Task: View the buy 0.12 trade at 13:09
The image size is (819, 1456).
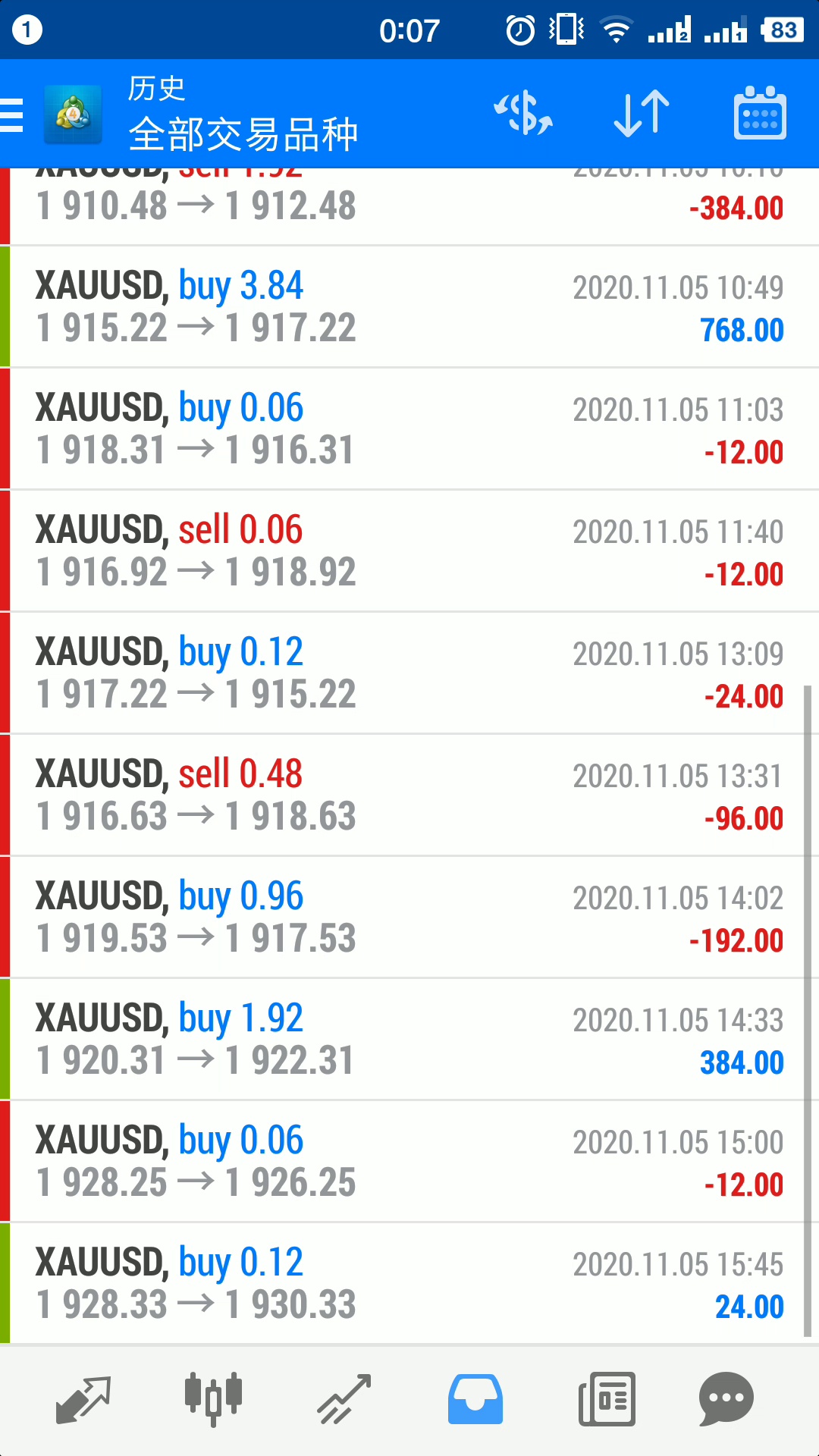Action: click(x=409, y=673)
